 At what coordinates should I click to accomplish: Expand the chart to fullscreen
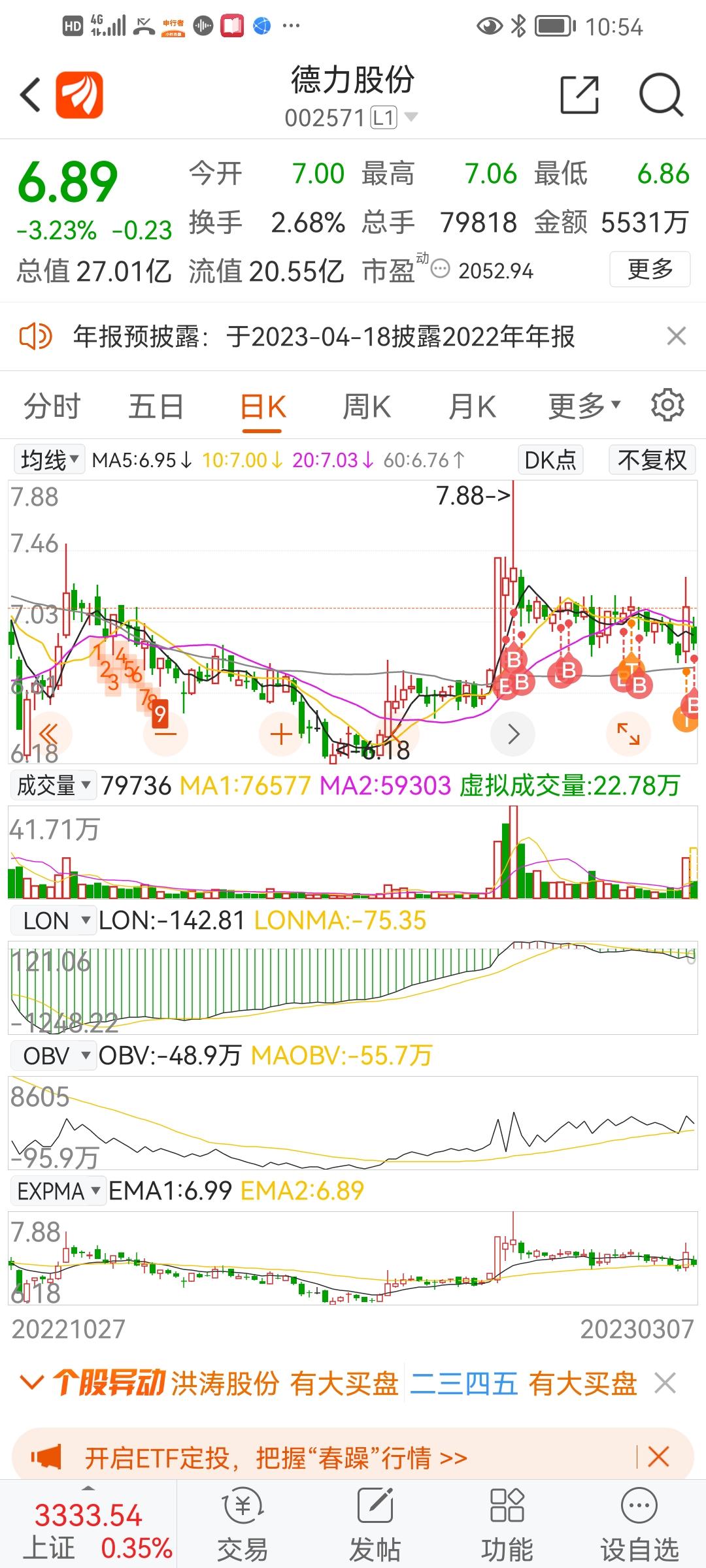pyautogui.click(x=629, y=734)
